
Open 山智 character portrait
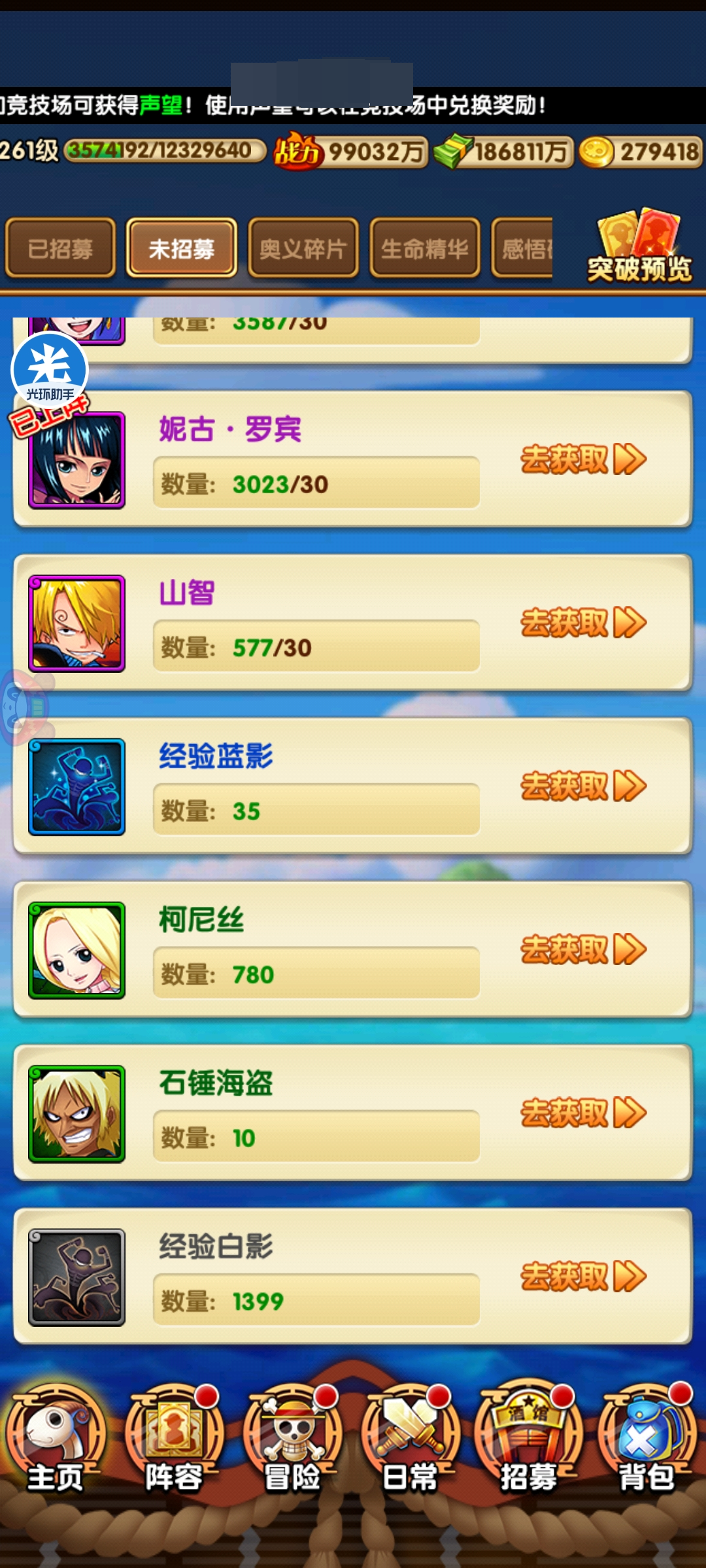coord(76,623)
